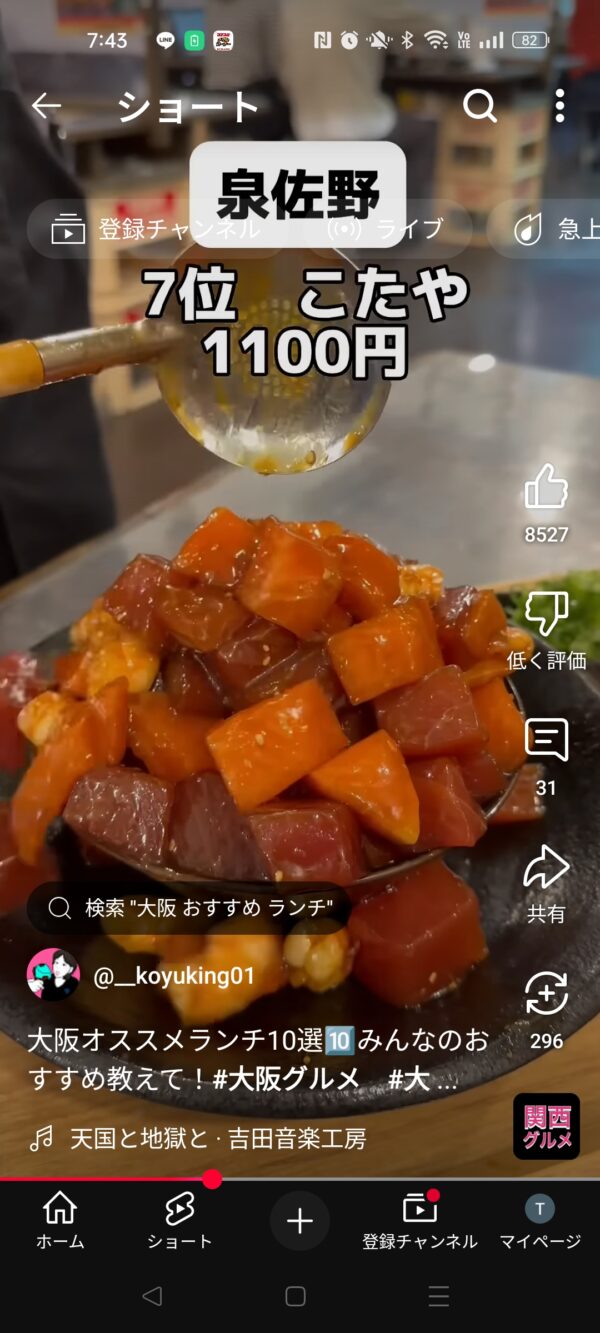Open search from the top bar
The width and height of the screenshot is (600, 1333).
(479, 106)
